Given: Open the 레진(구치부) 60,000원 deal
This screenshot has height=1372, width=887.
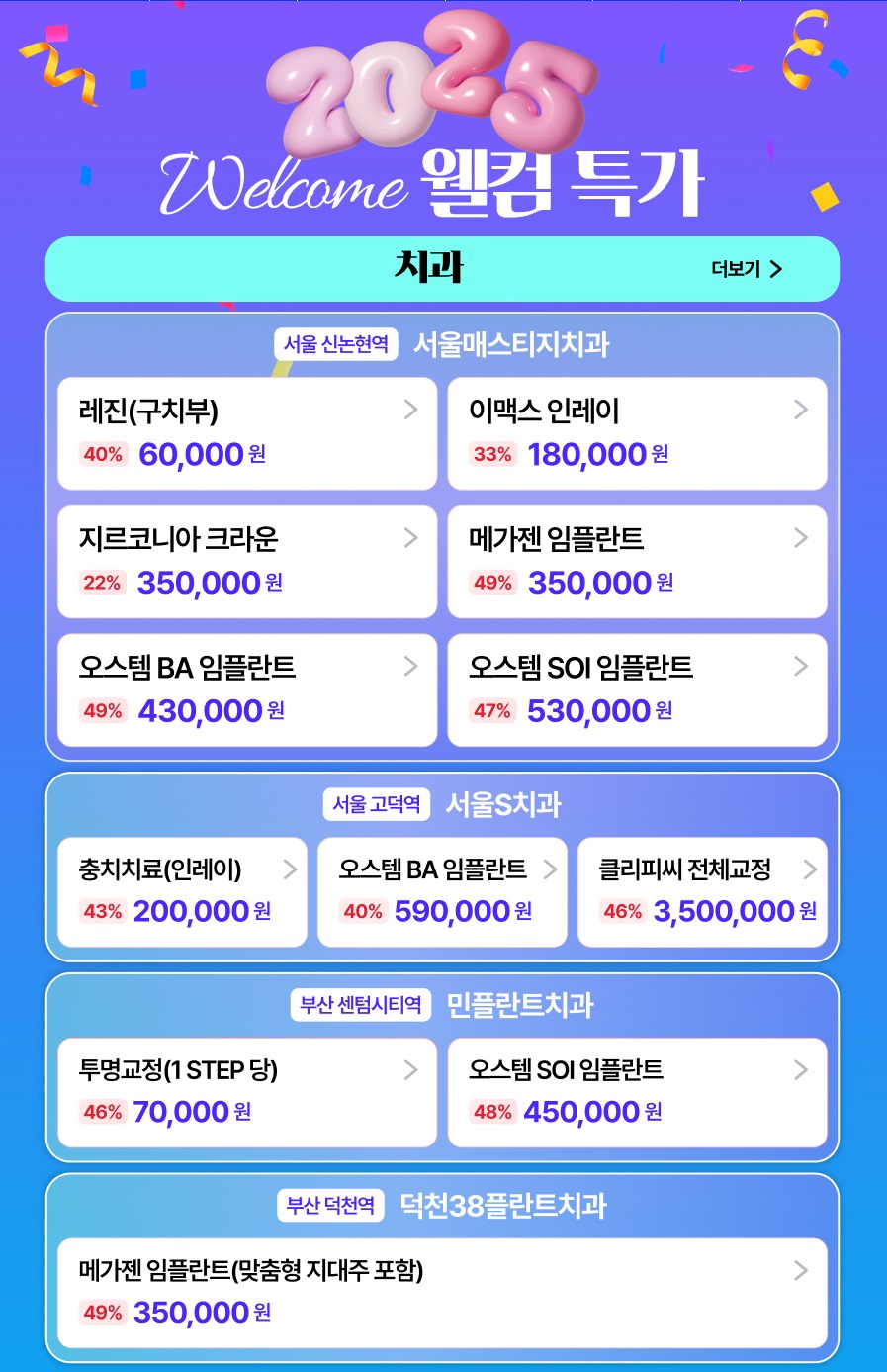Looking at the screenshot, I should (x=247, y=433).
